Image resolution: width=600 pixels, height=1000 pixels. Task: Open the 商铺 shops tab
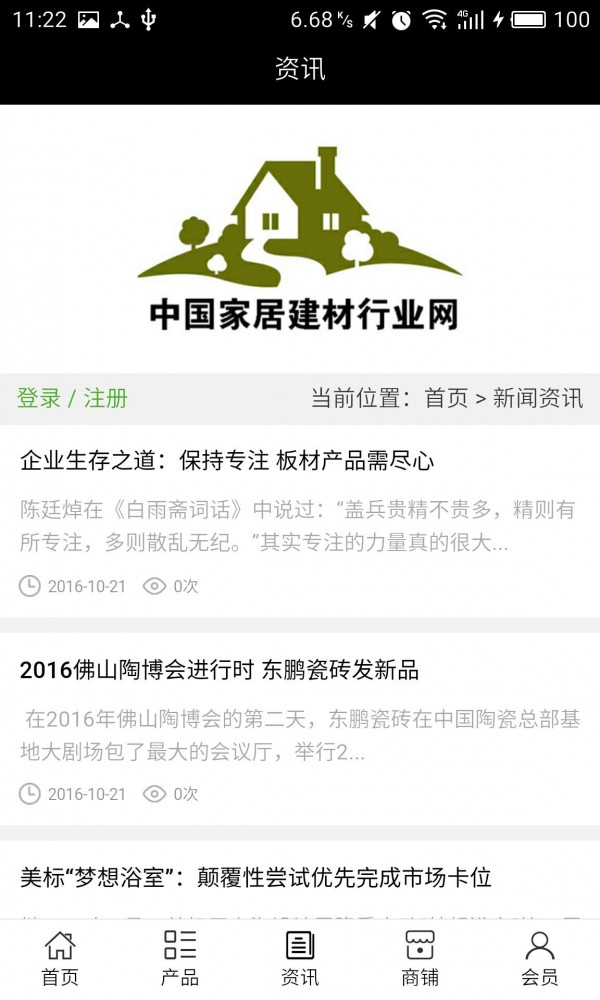pos(420,958)
